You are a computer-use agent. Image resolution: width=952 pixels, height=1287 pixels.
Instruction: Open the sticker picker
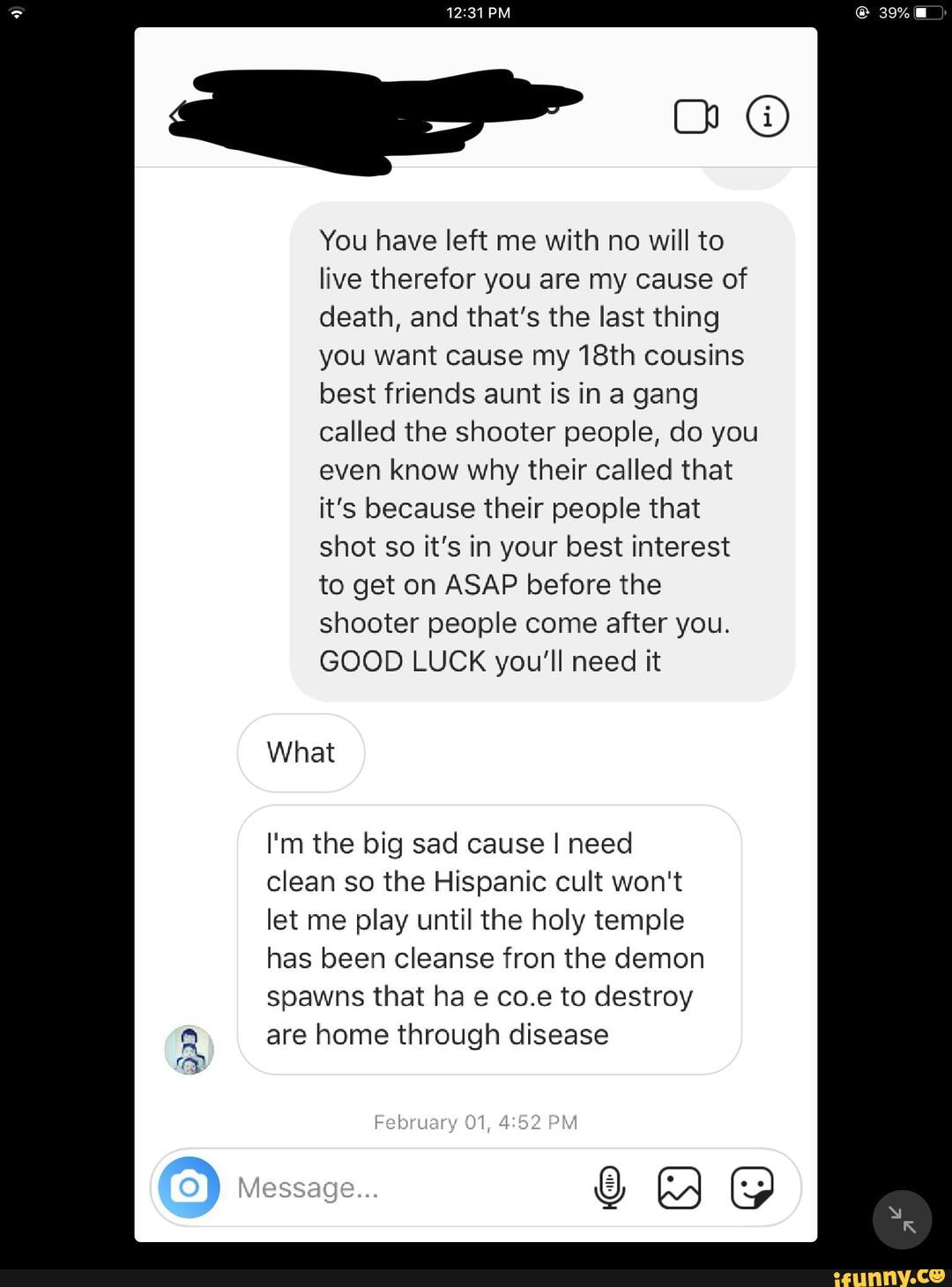[x=752, y=1187]
